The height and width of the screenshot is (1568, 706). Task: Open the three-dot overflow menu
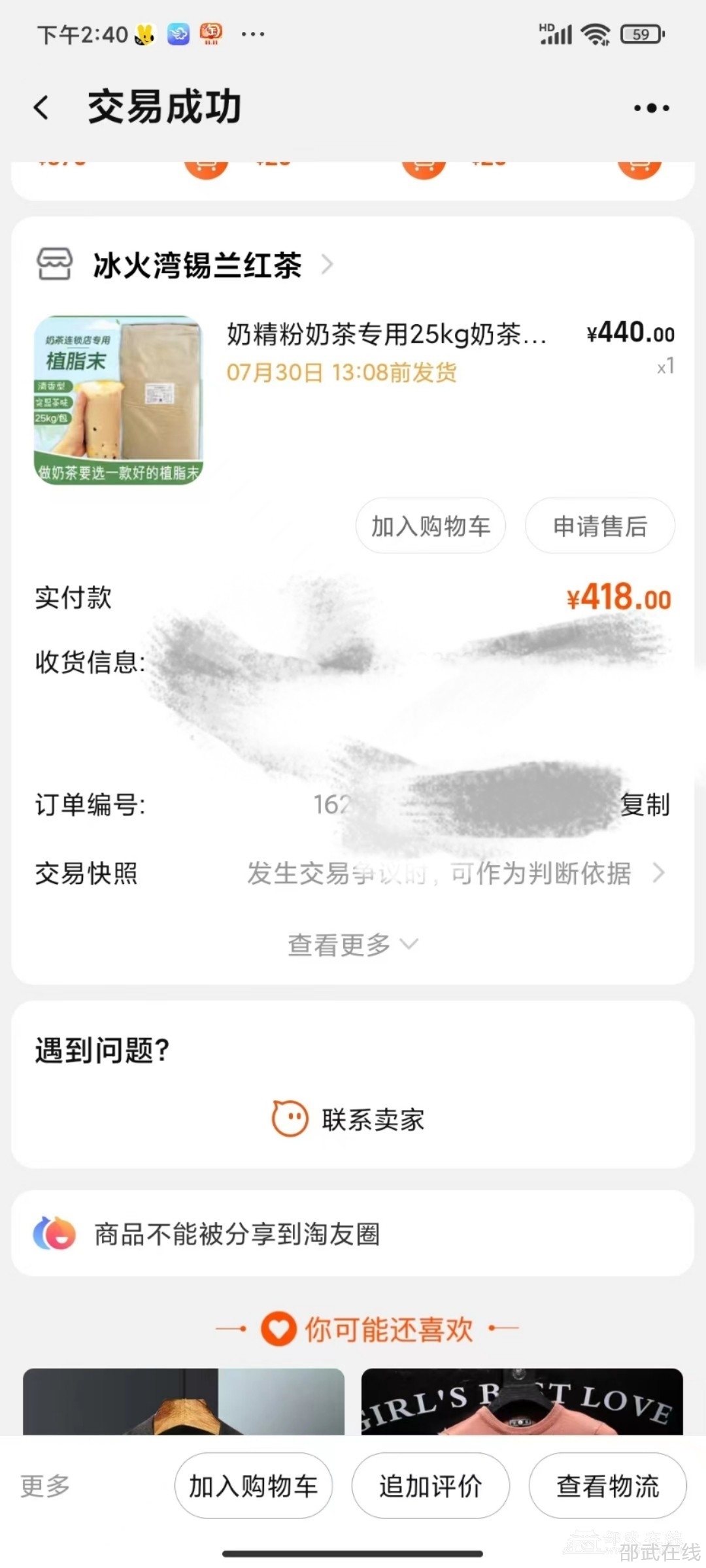click(651, 108)
